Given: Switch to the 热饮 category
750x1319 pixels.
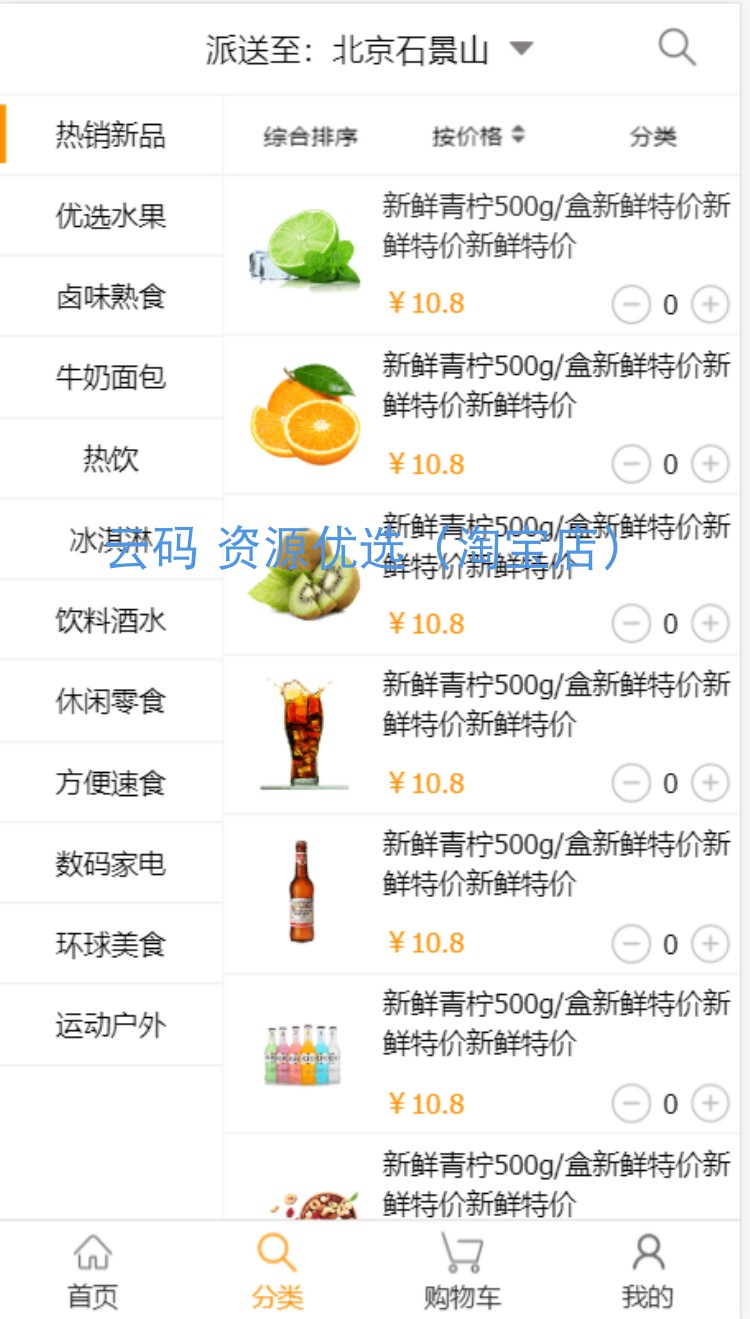Looking at the screenshot, I should pyautogui.click(x=110, y=459).
